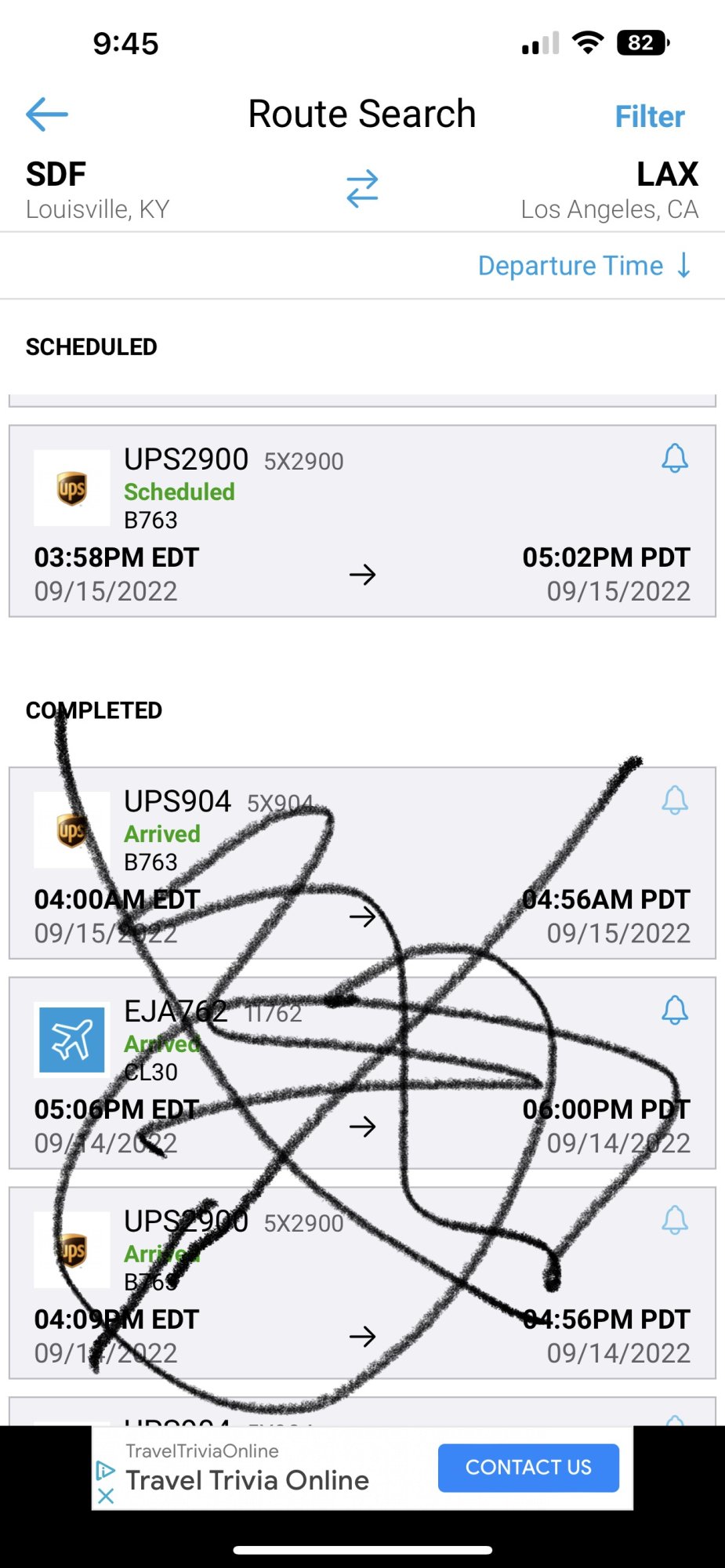Enable alert bell for EJA762
Viewport: 725px width, 1568px height.
click(674, 1011)
